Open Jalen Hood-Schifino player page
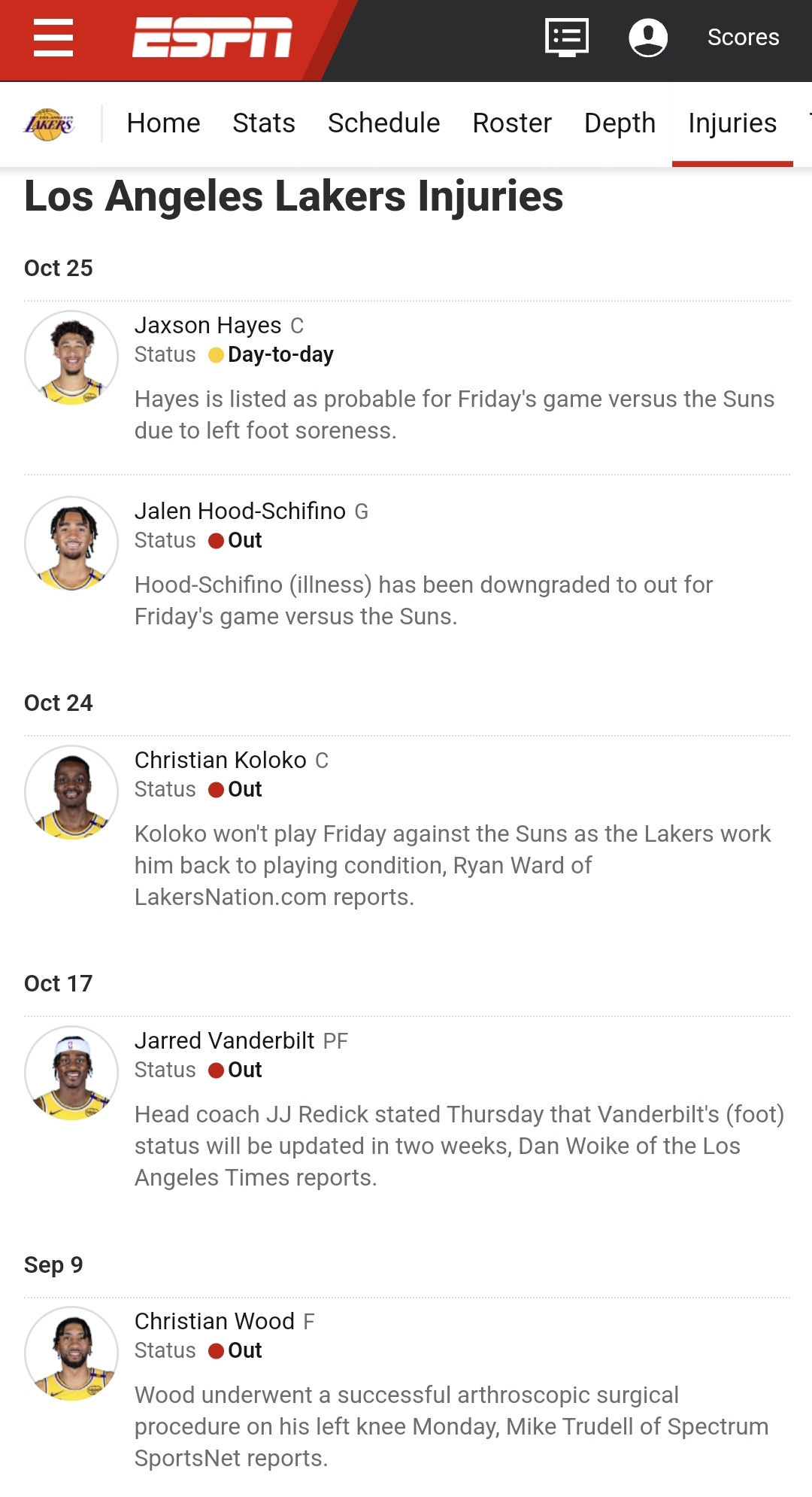812x1497 pixels. (240, 511)
